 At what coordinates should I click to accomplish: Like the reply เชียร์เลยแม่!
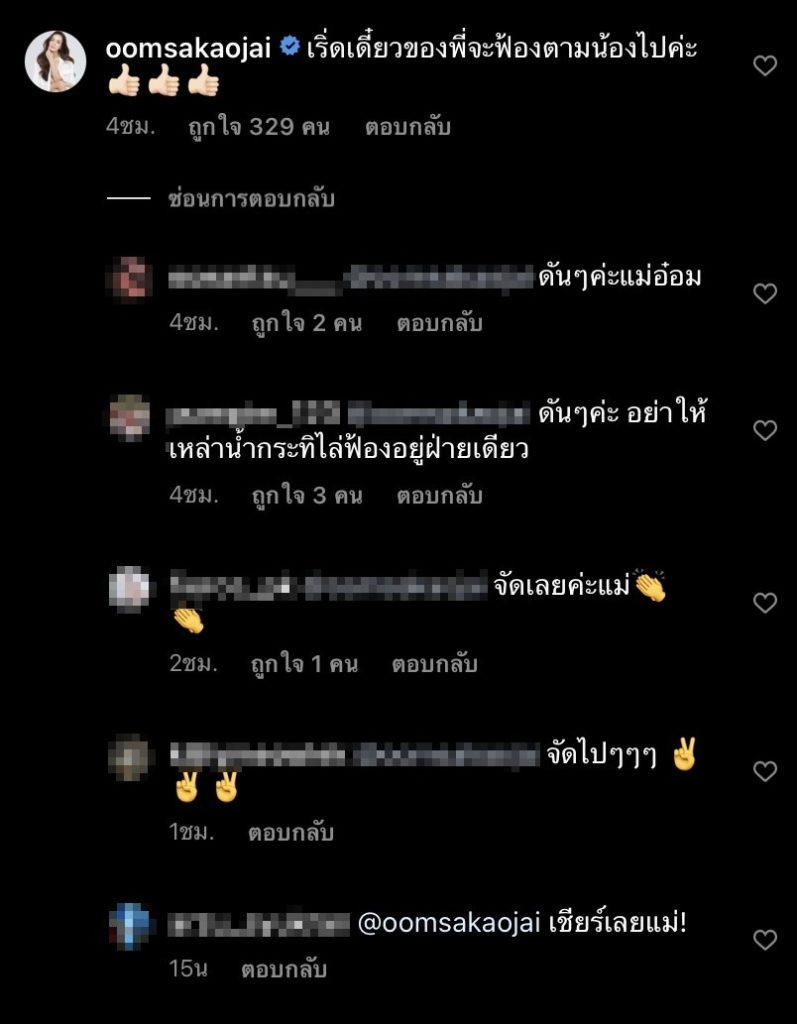(x=764, y=940)
